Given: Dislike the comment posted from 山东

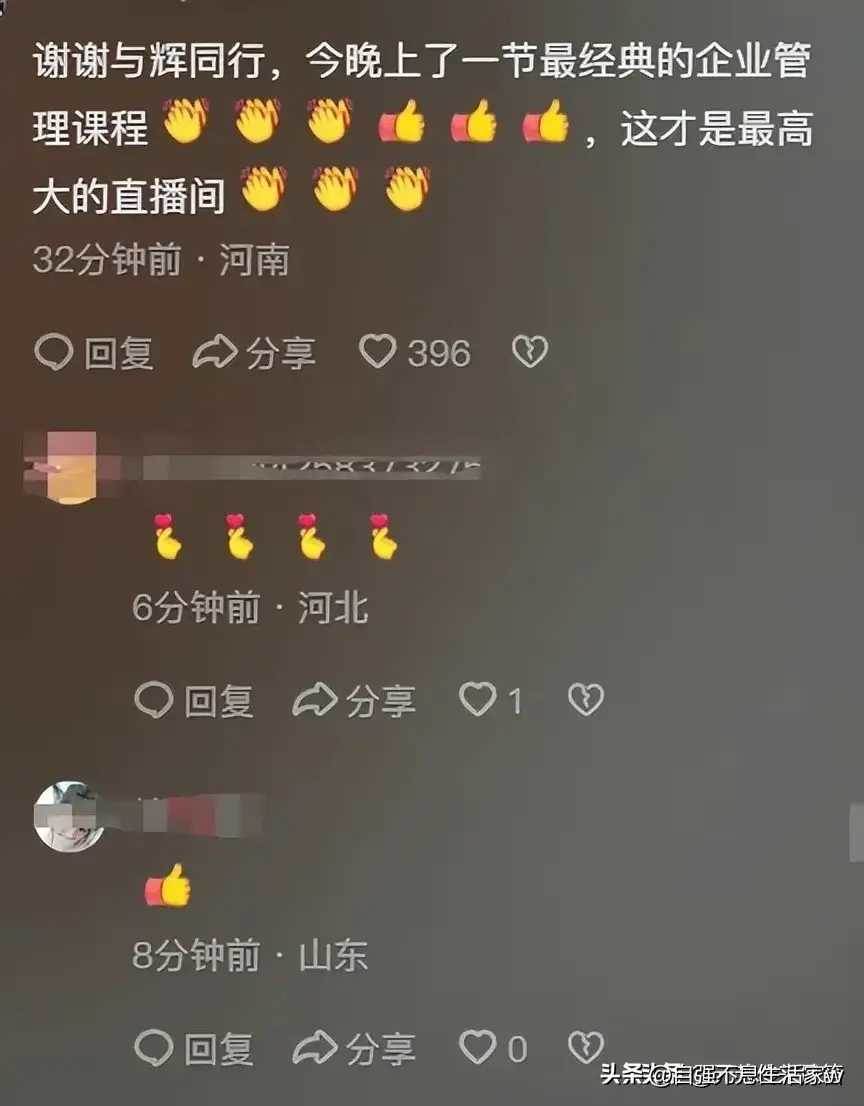Looking at the screenshot, I should pos(585,1048).
